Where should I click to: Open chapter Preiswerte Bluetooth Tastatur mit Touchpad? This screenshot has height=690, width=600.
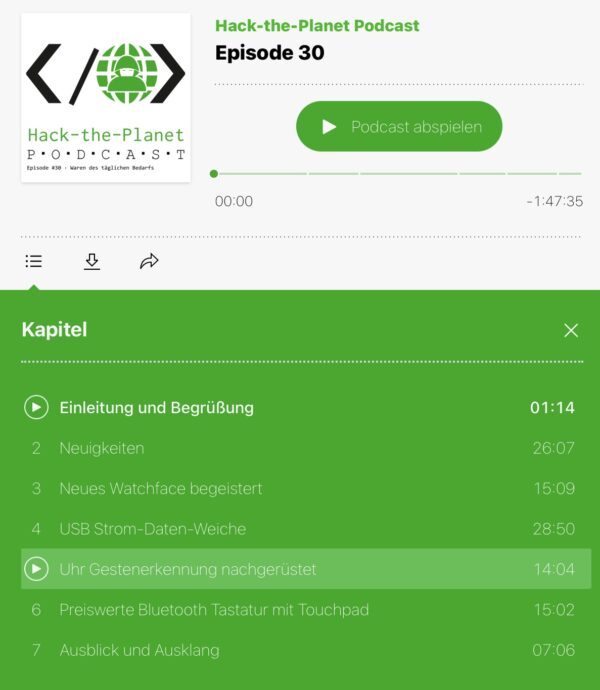click(214, 609)
